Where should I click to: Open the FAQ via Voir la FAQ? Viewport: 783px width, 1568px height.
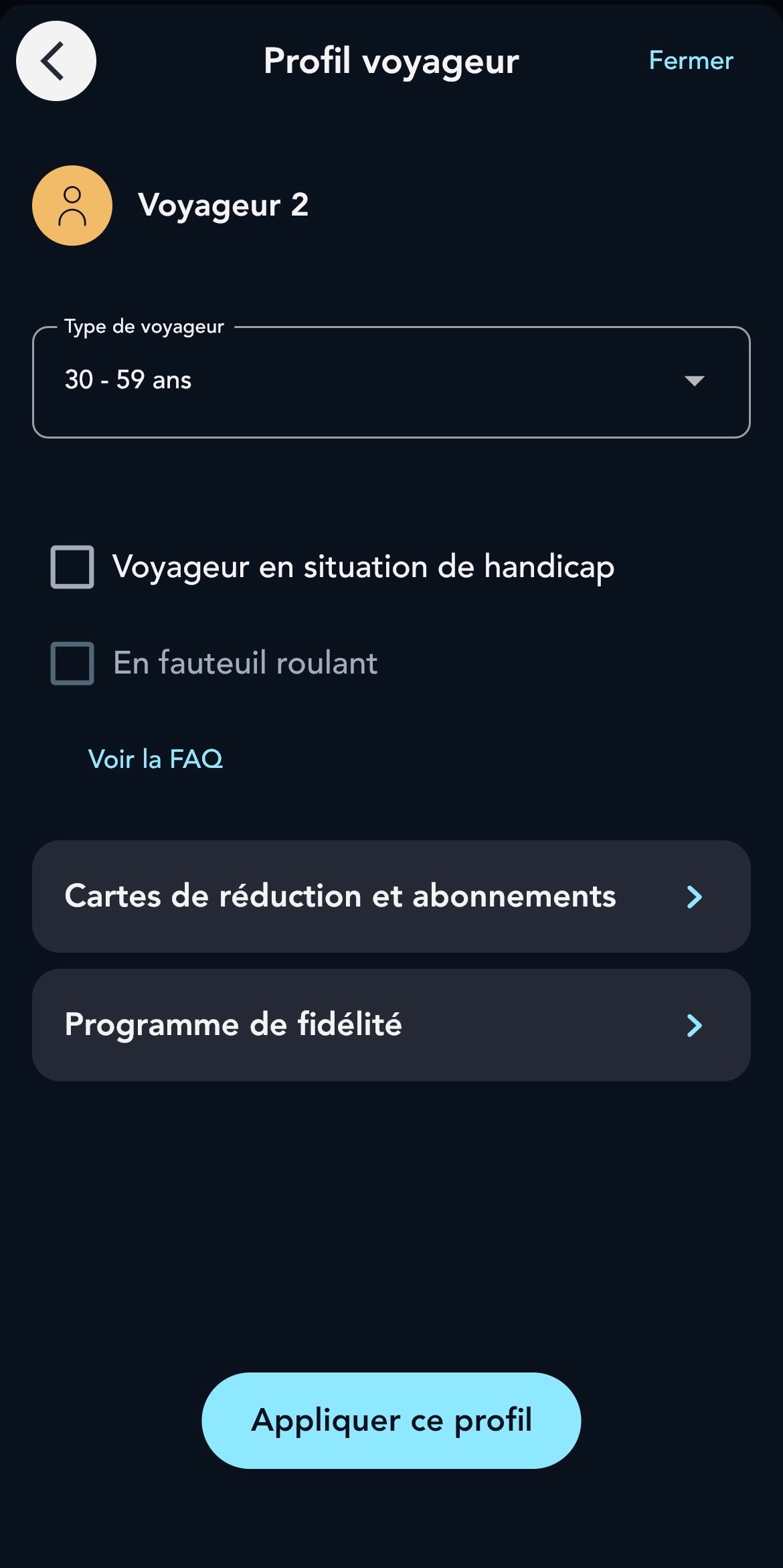155,759
